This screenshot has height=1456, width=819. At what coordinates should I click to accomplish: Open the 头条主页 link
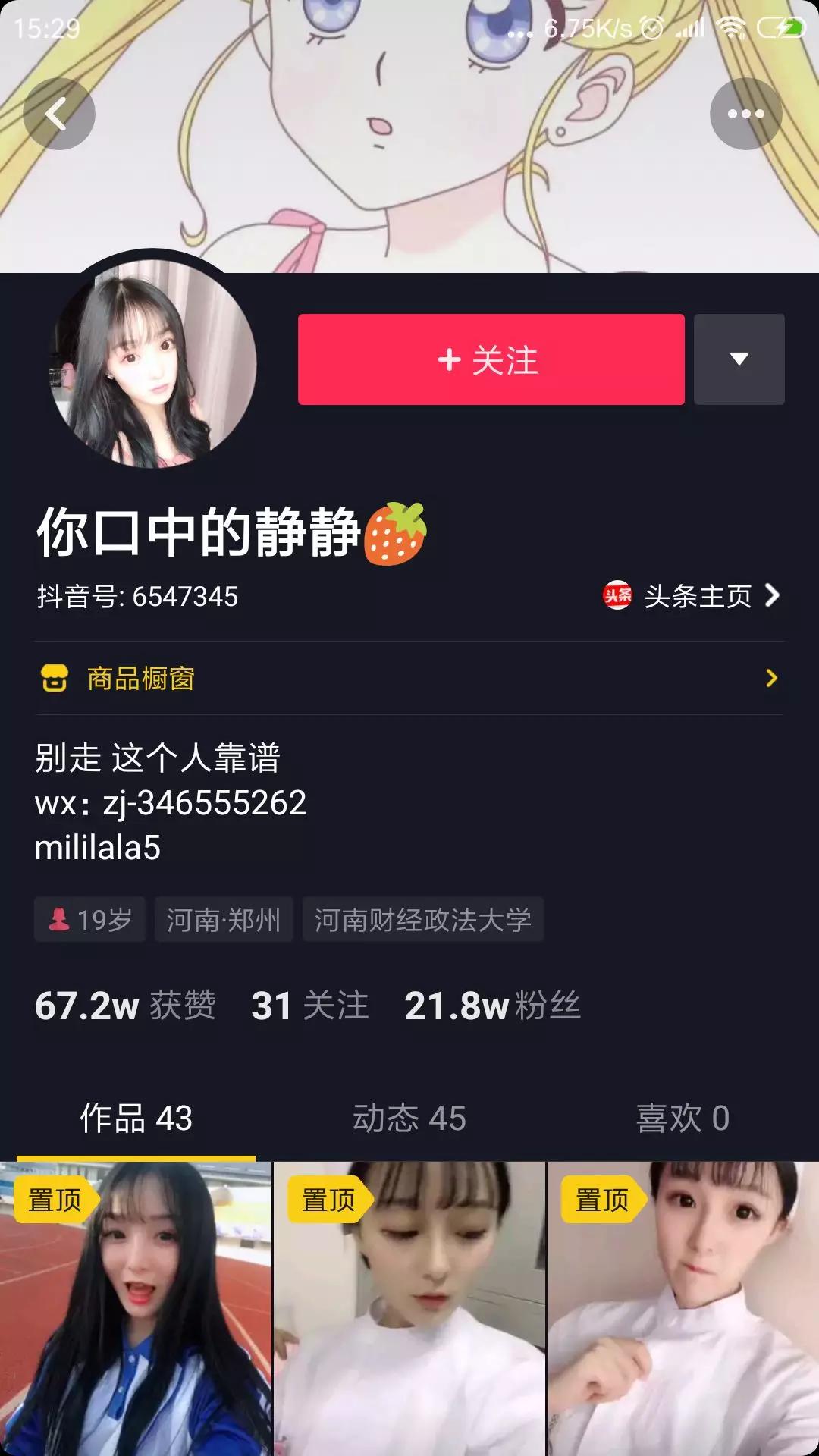point(691,596)
